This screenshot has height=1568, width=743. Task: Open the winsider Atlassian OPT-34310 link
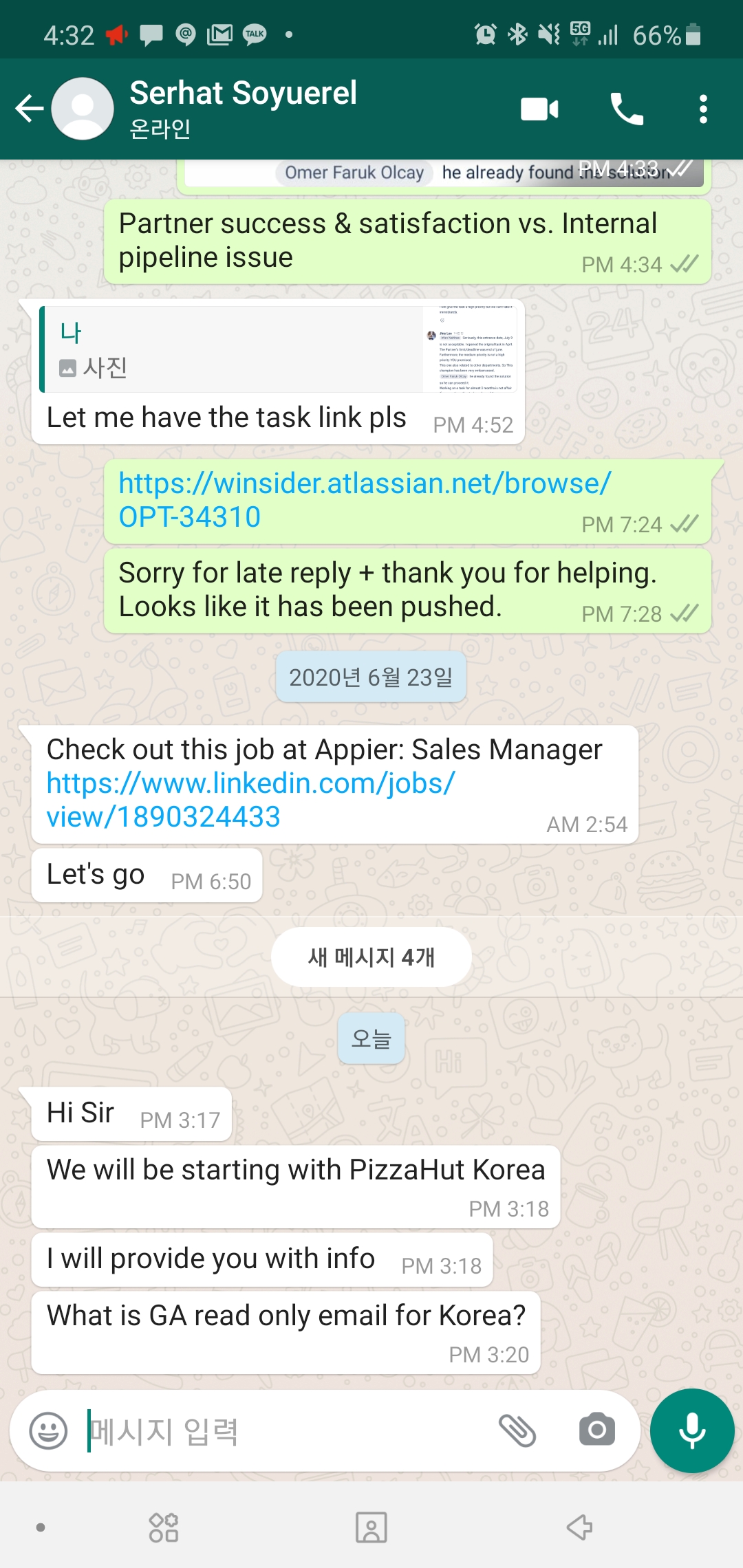click(x=364, y=500)
